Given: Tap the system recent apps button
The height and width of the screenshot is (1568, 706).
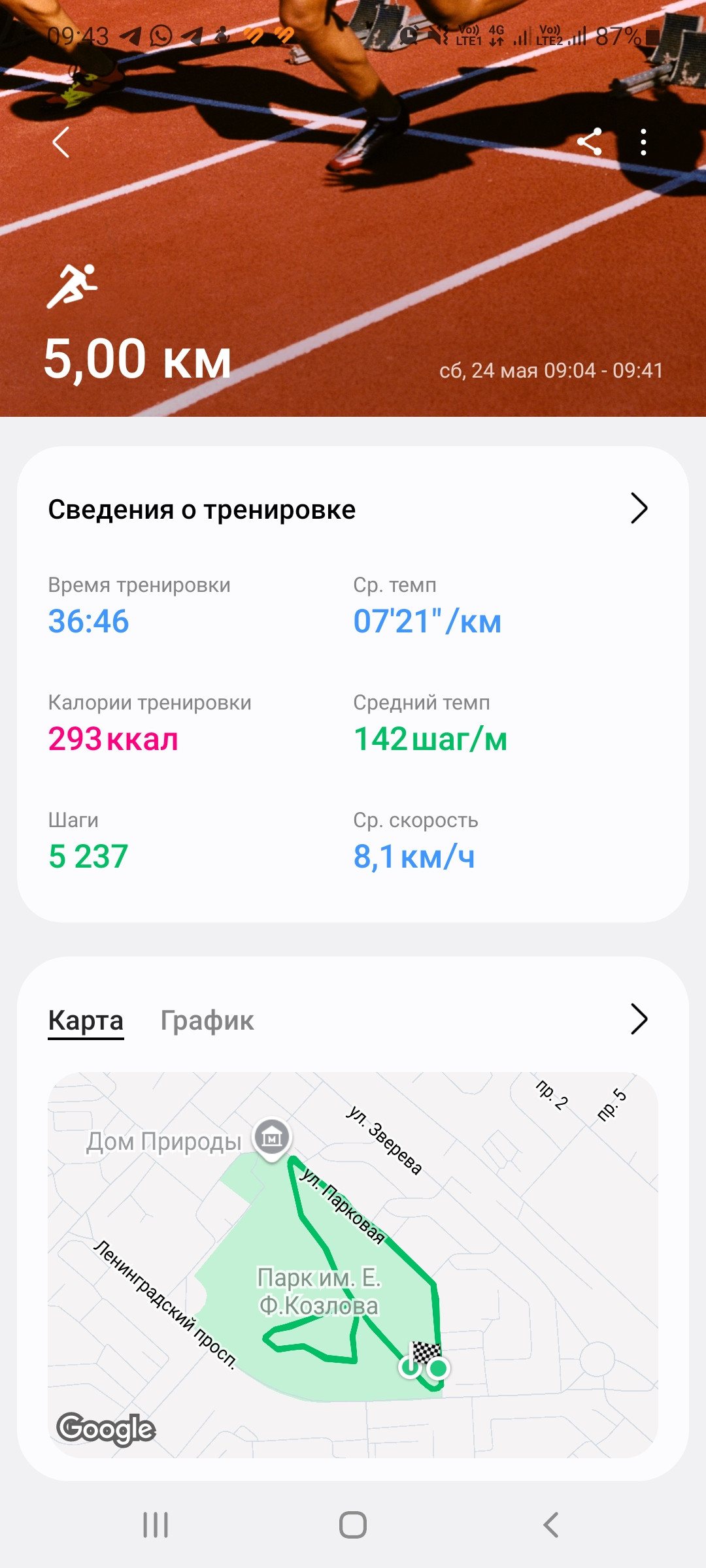Looking at the screenshot, I should pyautogui.click(x=156, y=1525).
